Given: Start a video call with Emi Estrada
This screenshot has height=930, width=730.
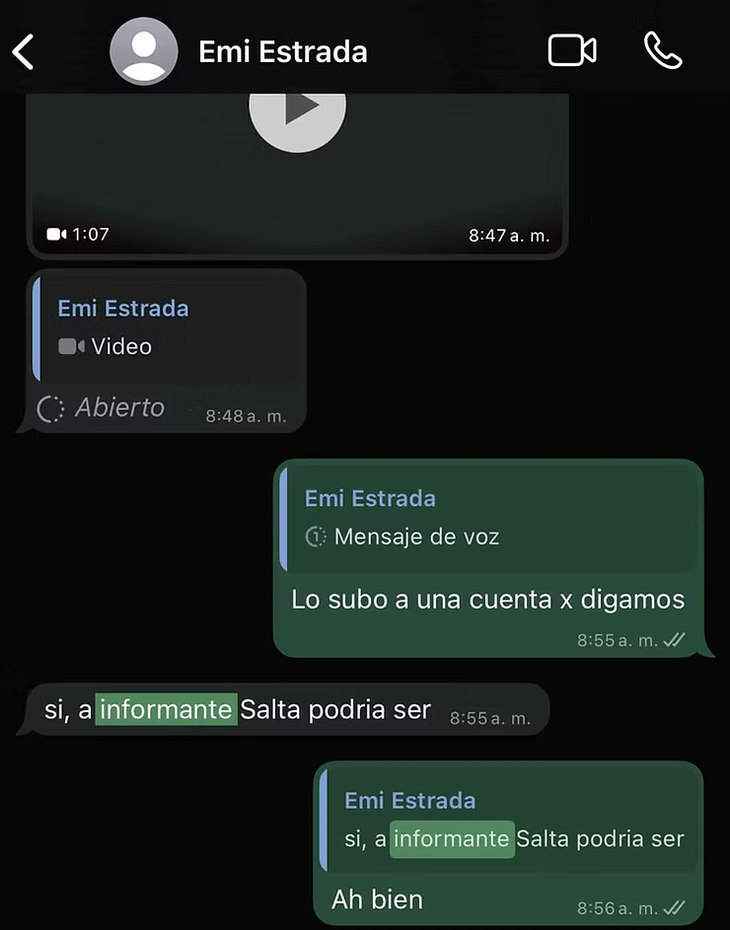Looking at the screenshot, I should pyautogui.click(x=572, y=50).
